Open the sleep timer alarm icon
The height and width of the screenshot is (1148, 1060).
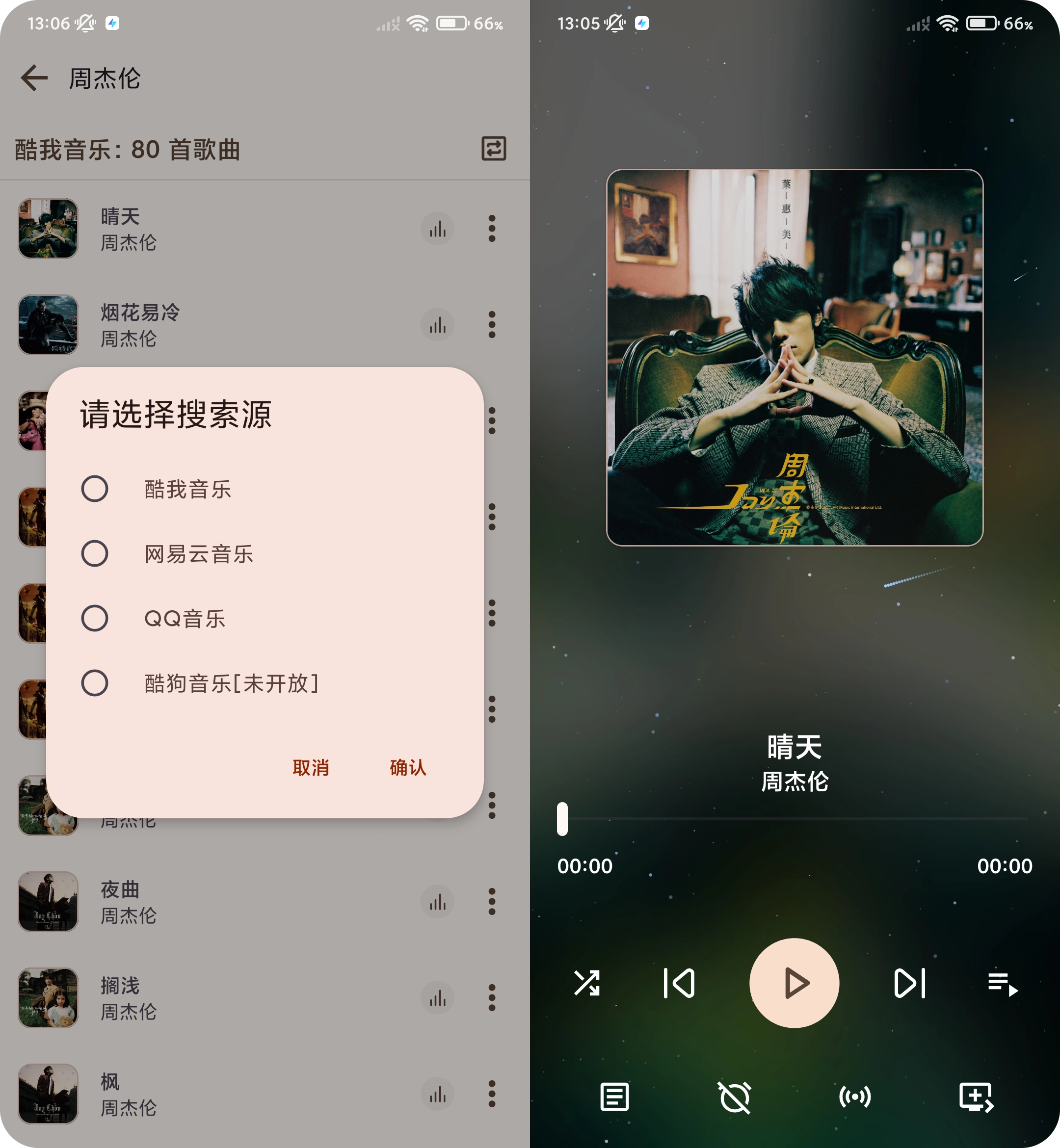[735, 1096]
